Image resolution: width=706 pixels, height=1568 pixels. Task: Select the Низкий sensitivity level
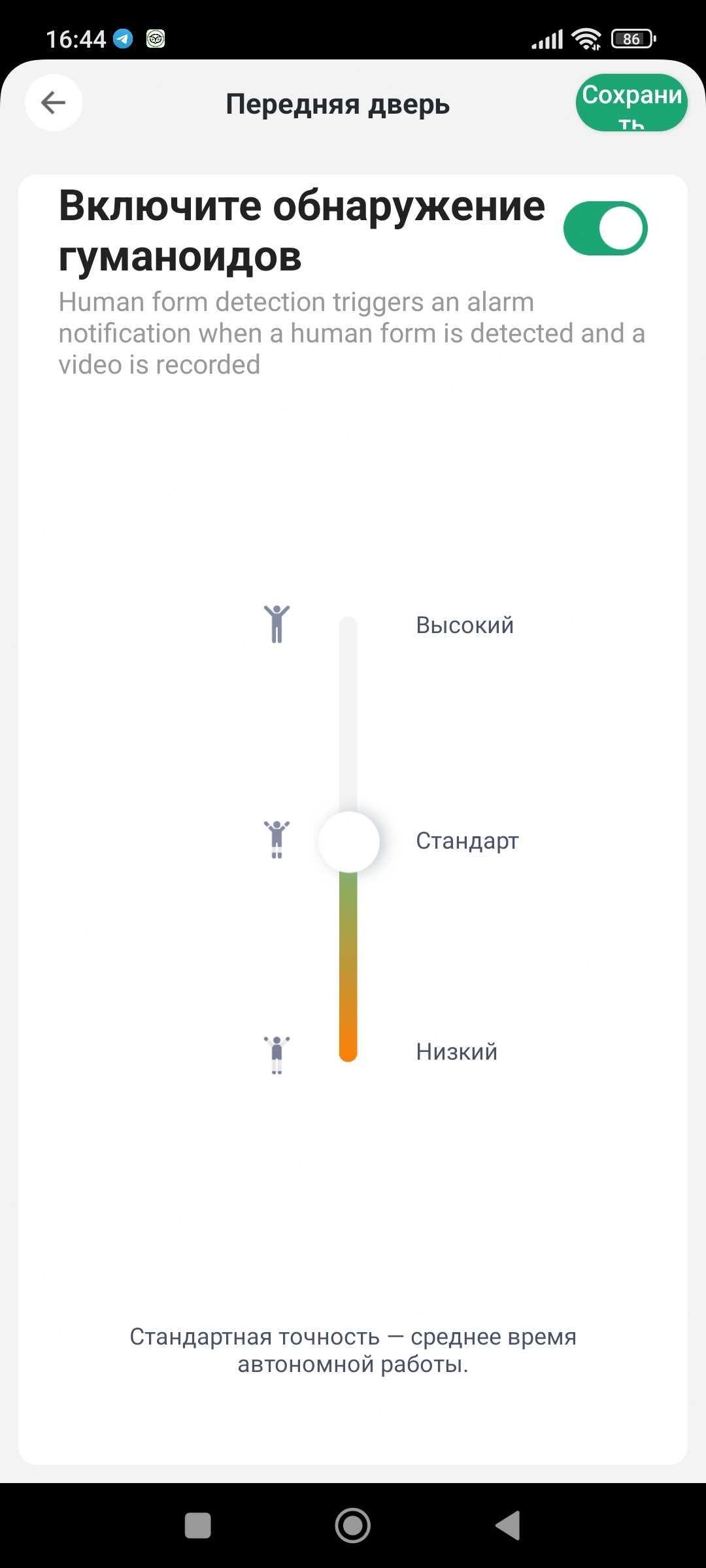[x=456, y=1052]
